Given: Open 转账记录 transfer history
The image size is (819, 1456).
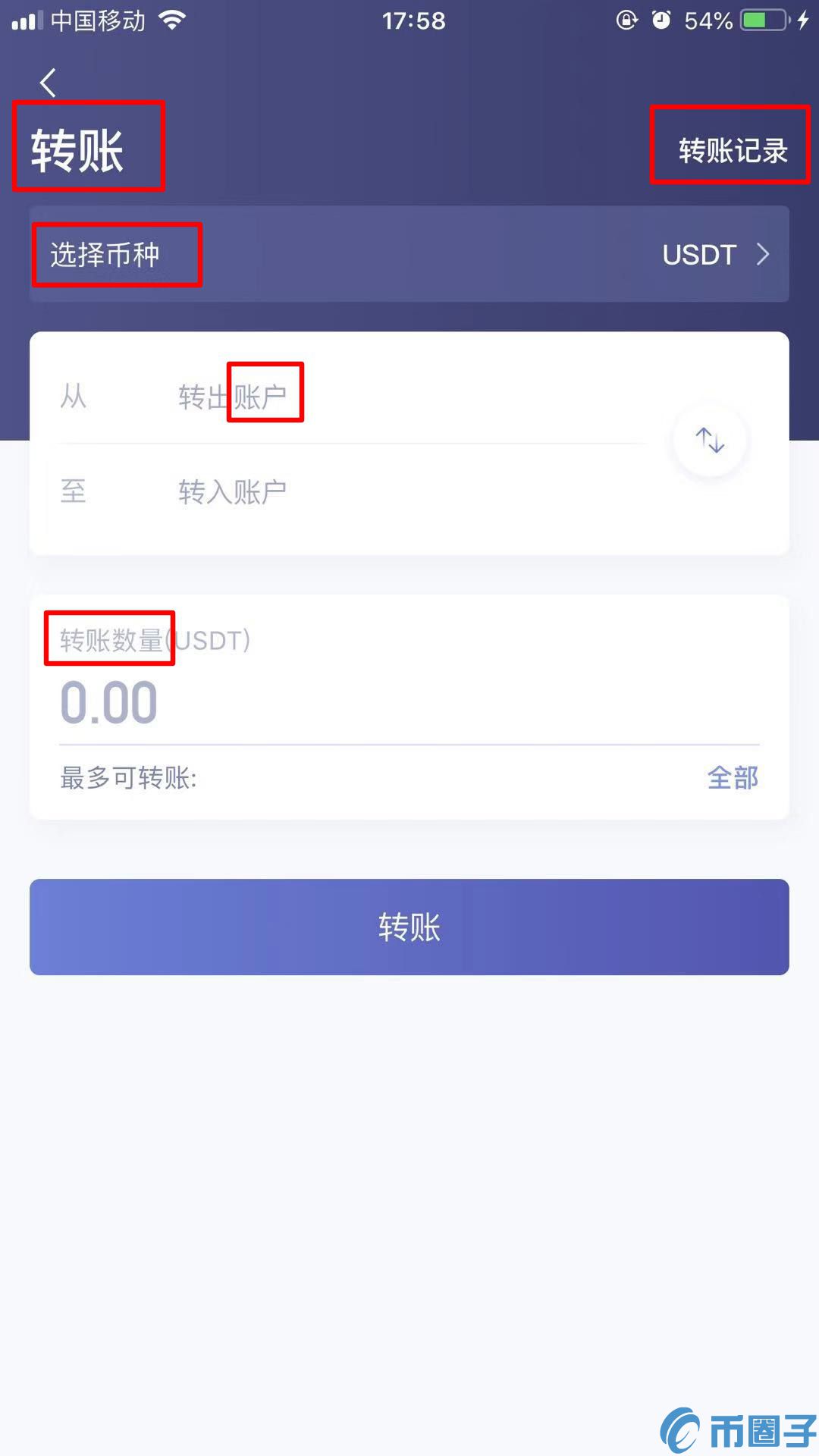Looking at the screenshot, I should pyautogui.click(x=733, y=150).
